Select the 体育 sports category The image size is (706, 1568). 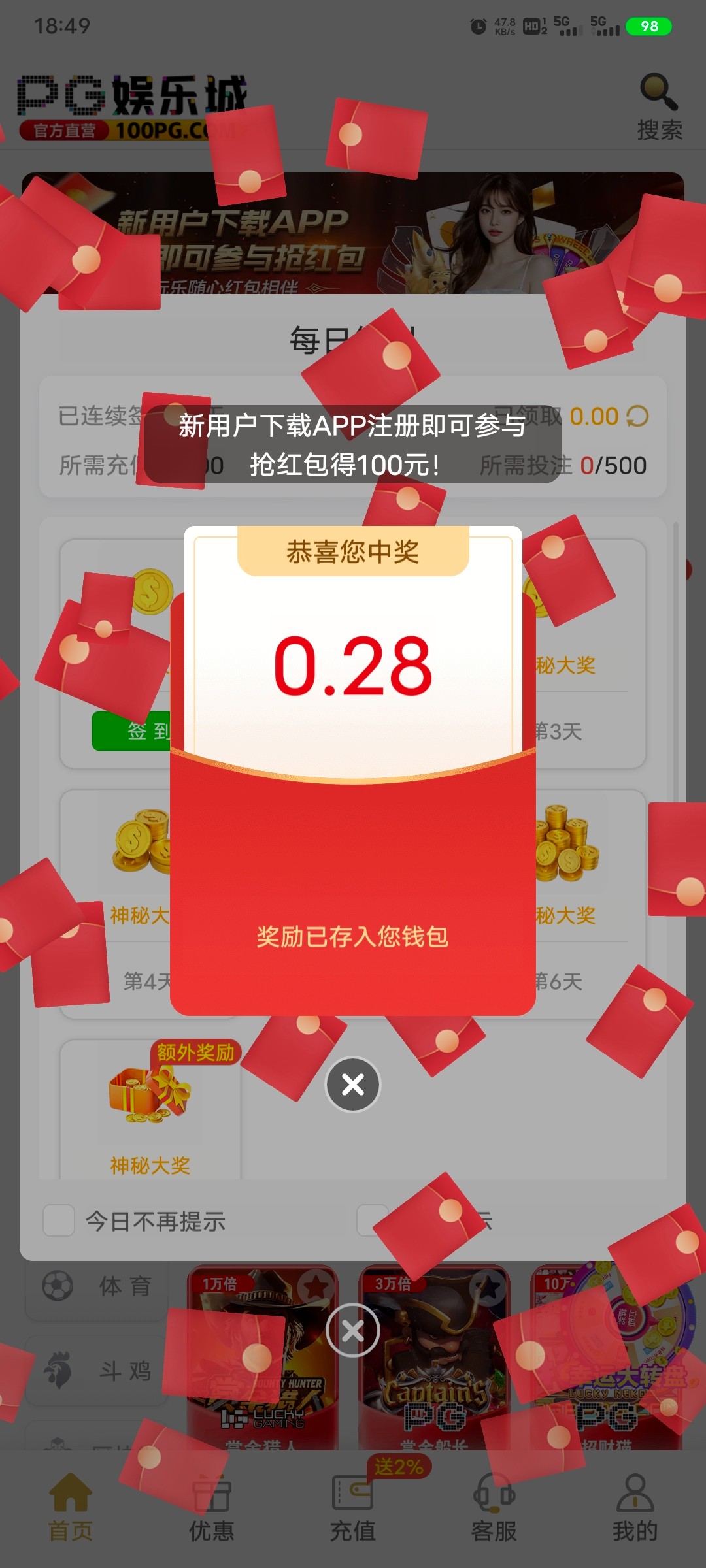click(97, 1287)
